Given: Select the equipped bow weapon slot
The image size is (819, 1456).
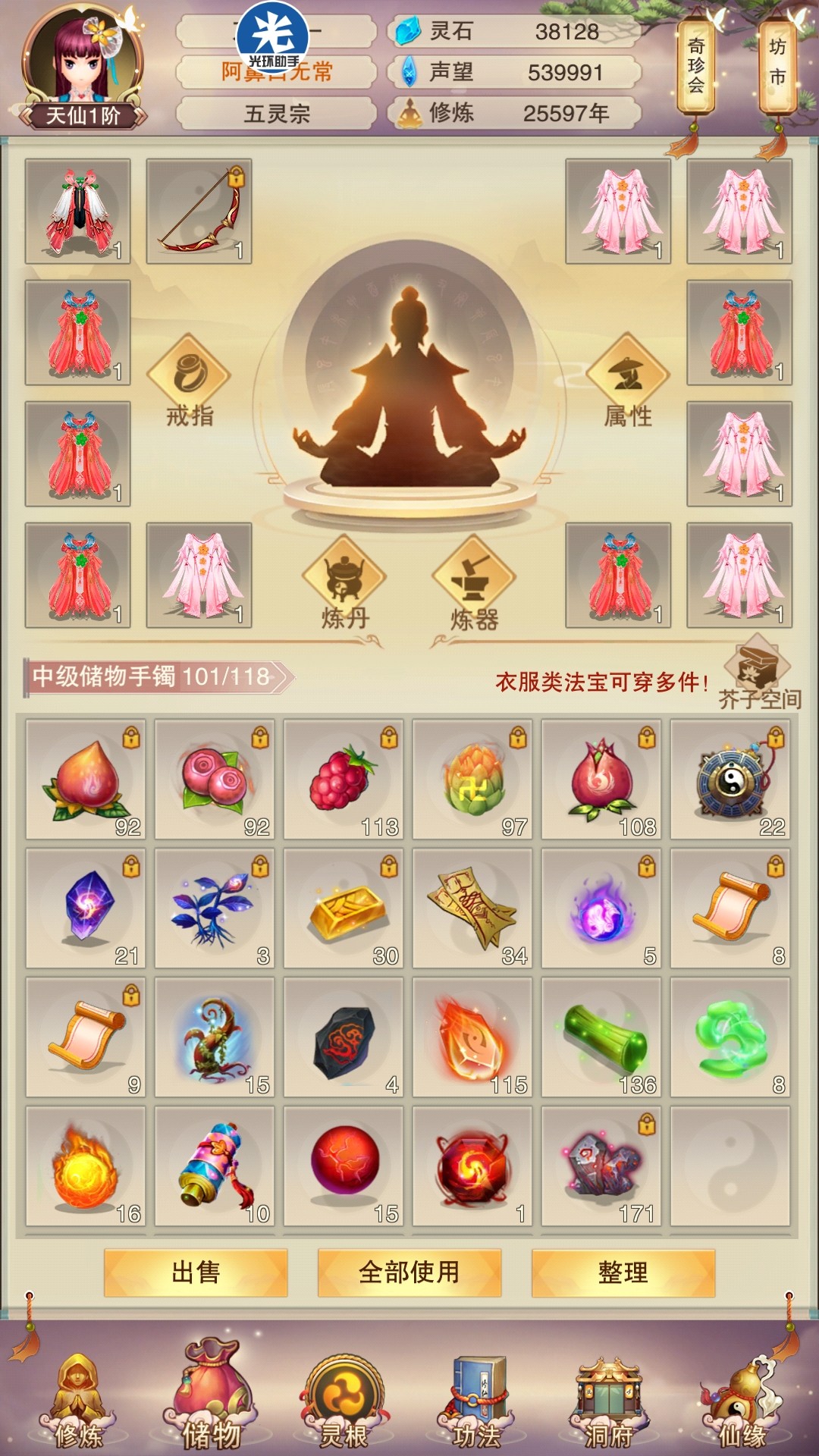Looking at the screenshot, I should (199, 212).
